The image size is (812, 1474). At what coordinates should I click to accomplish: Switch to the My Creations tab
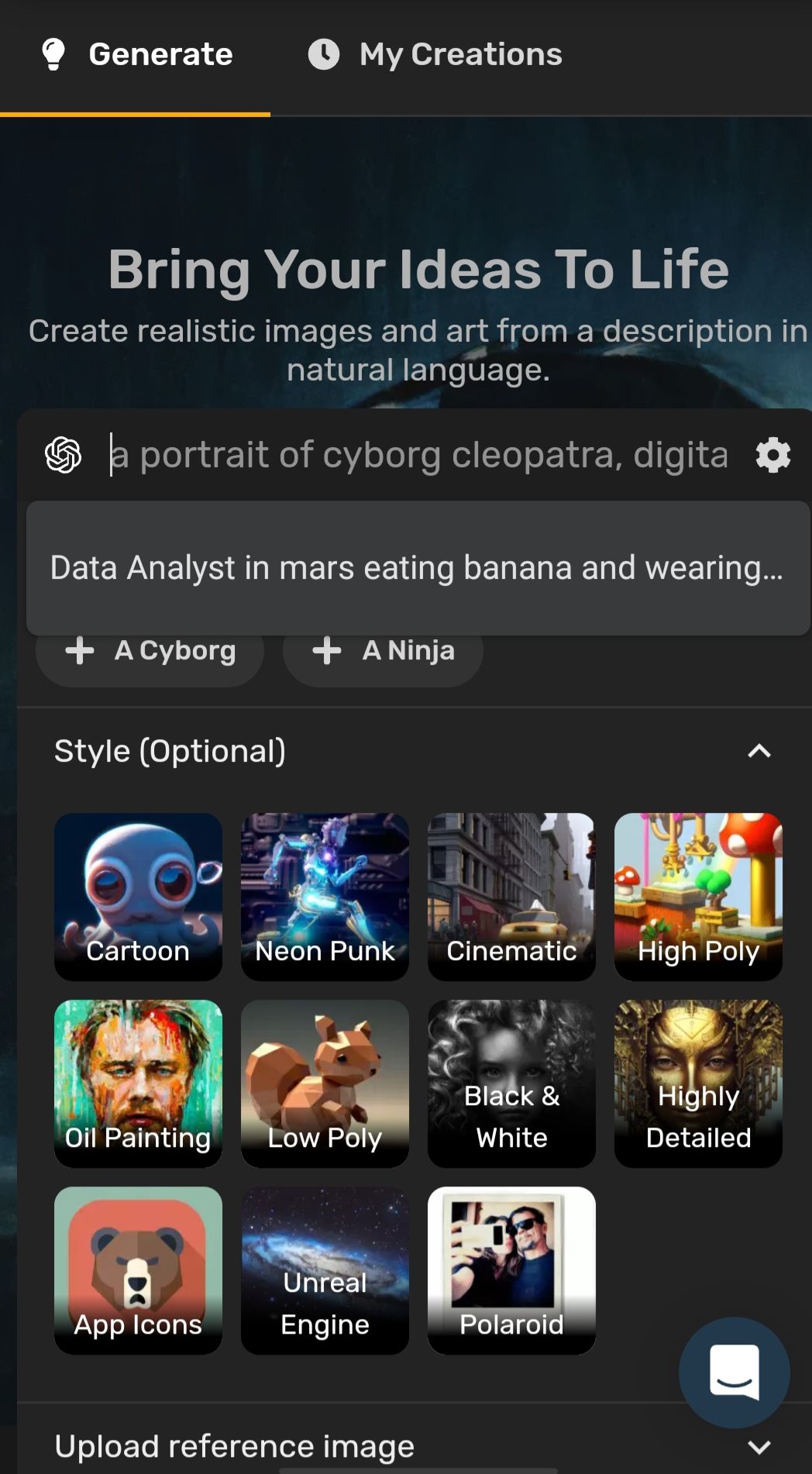click(435, 55)
